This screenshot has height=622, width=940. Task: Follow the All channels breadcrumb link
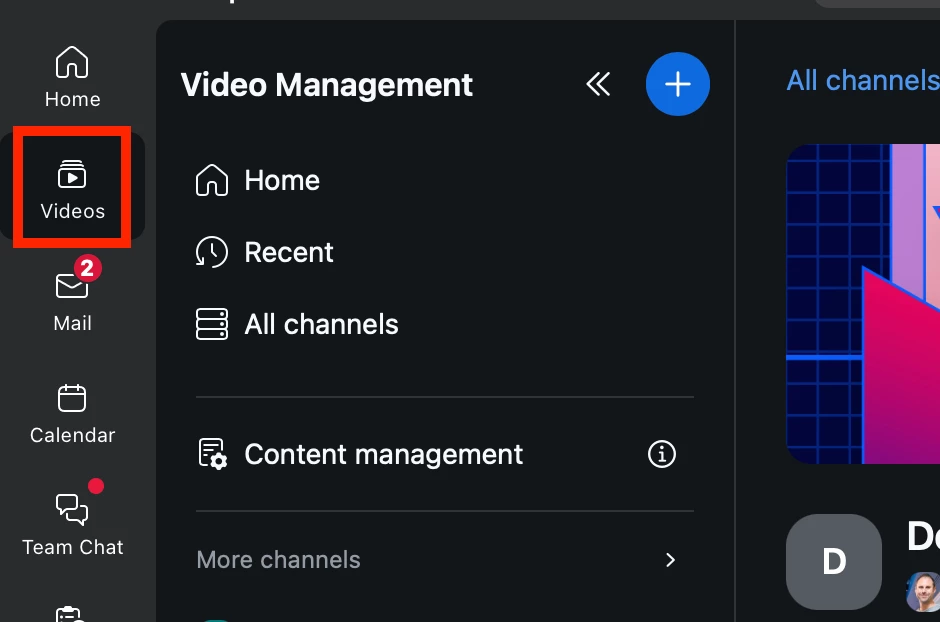point(862,80)
